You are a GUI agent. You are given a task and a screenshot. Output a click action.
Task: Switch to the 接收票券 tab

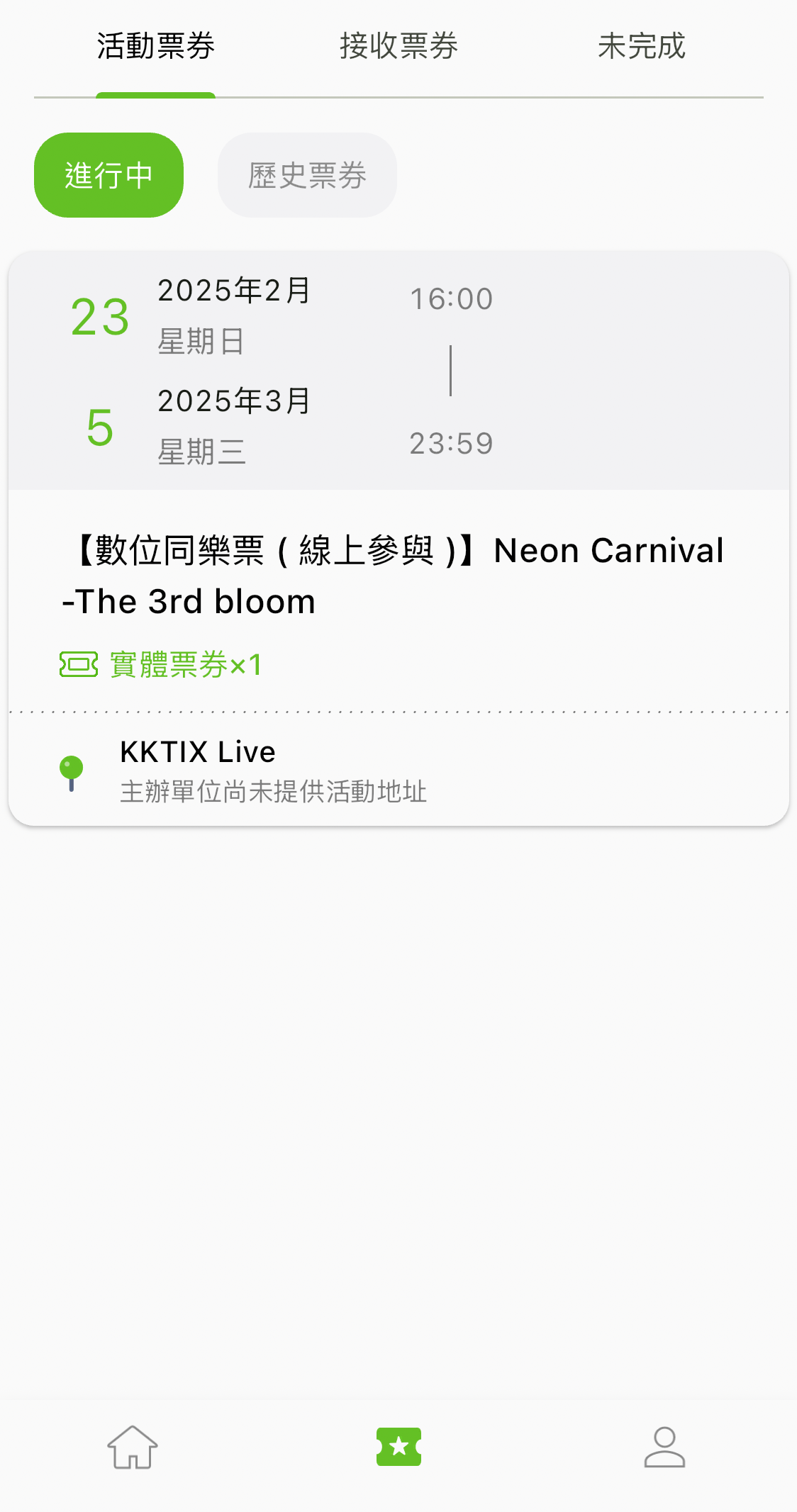tap(398, 47)
